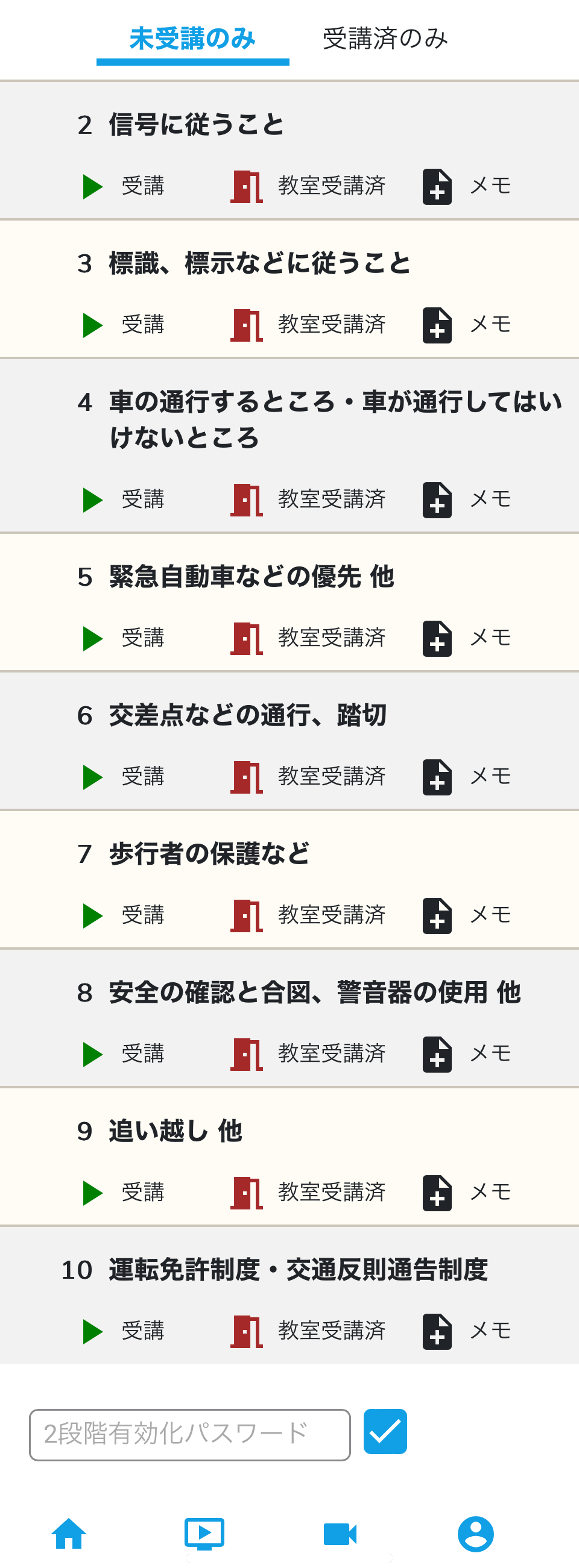The height and width of the screenshot is (1568, 579).
Task: Add a メモ to lesson 4
Action: 466,500
